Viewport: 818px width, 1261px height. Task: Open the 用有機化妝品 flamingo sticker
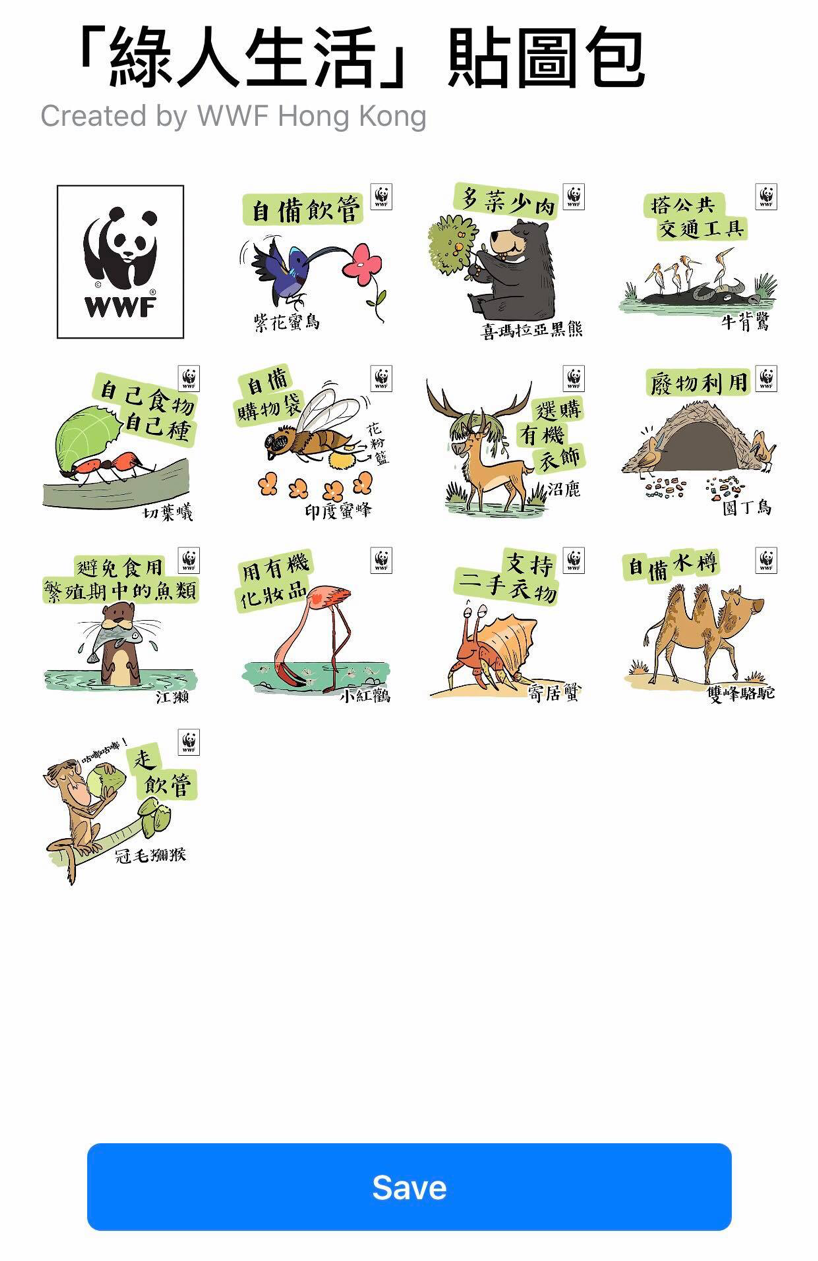point(313,626)
